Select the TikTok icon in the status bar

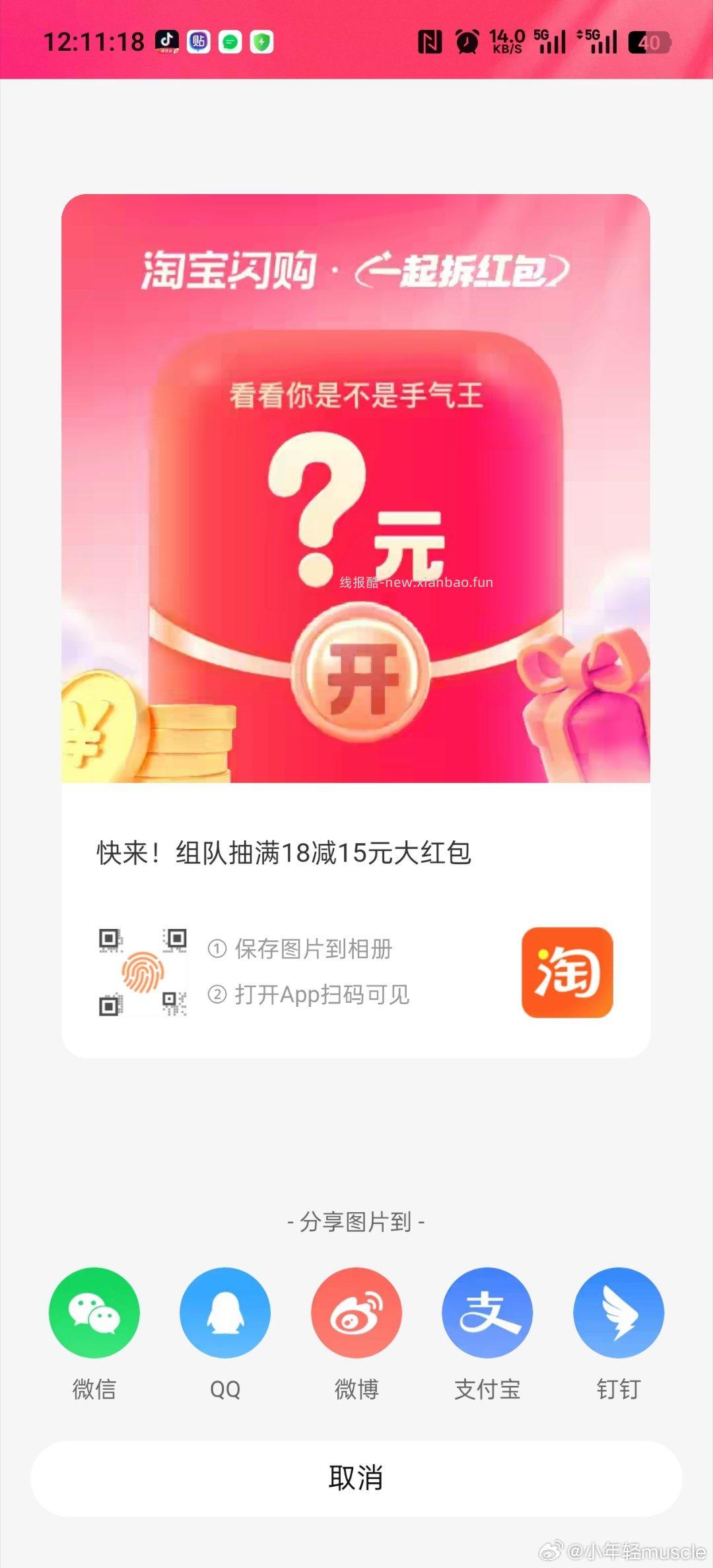tap(167, 41)
